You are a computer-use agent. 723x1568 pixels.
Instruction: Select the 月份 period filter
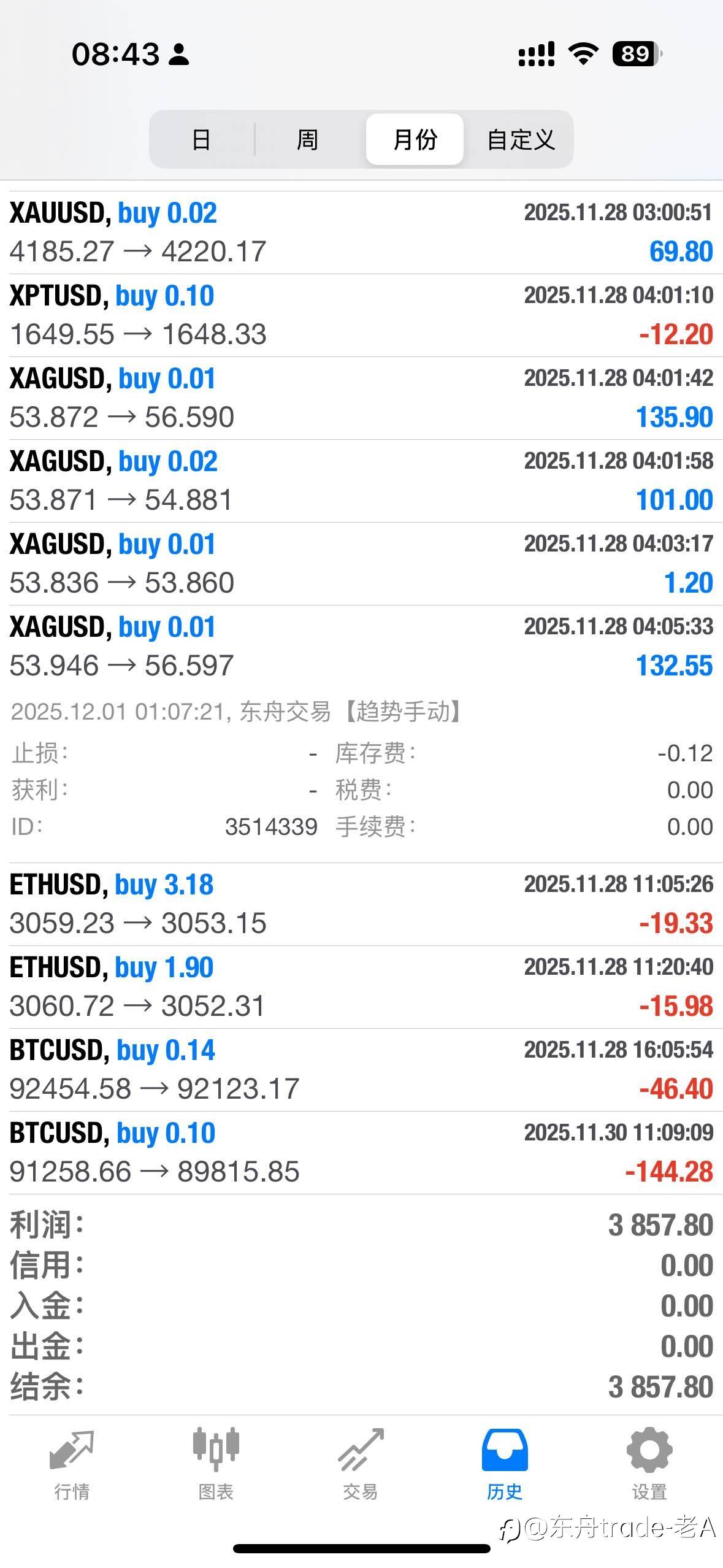coord(415,139)
